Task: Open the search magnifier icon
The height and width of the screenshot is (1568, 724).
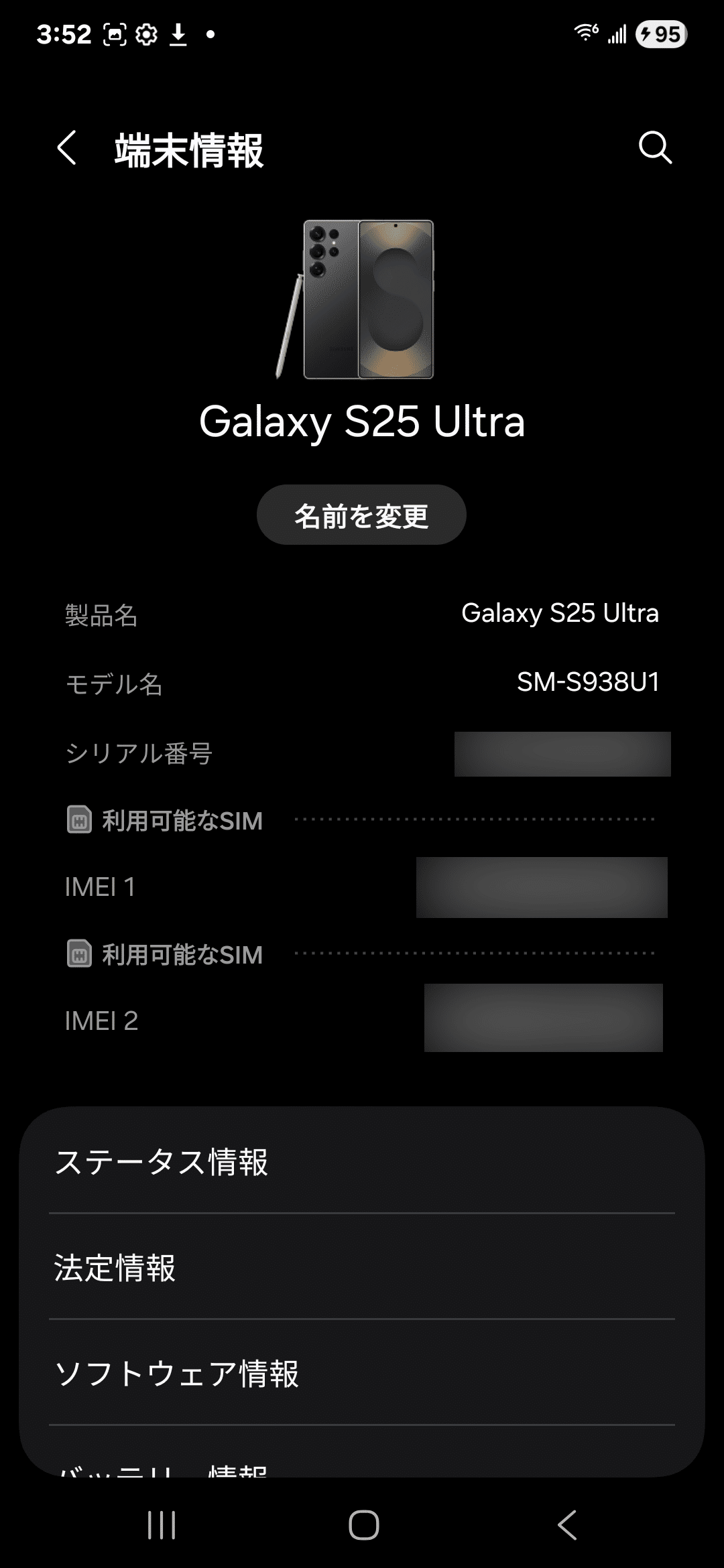Action: [x=654, y=147]
